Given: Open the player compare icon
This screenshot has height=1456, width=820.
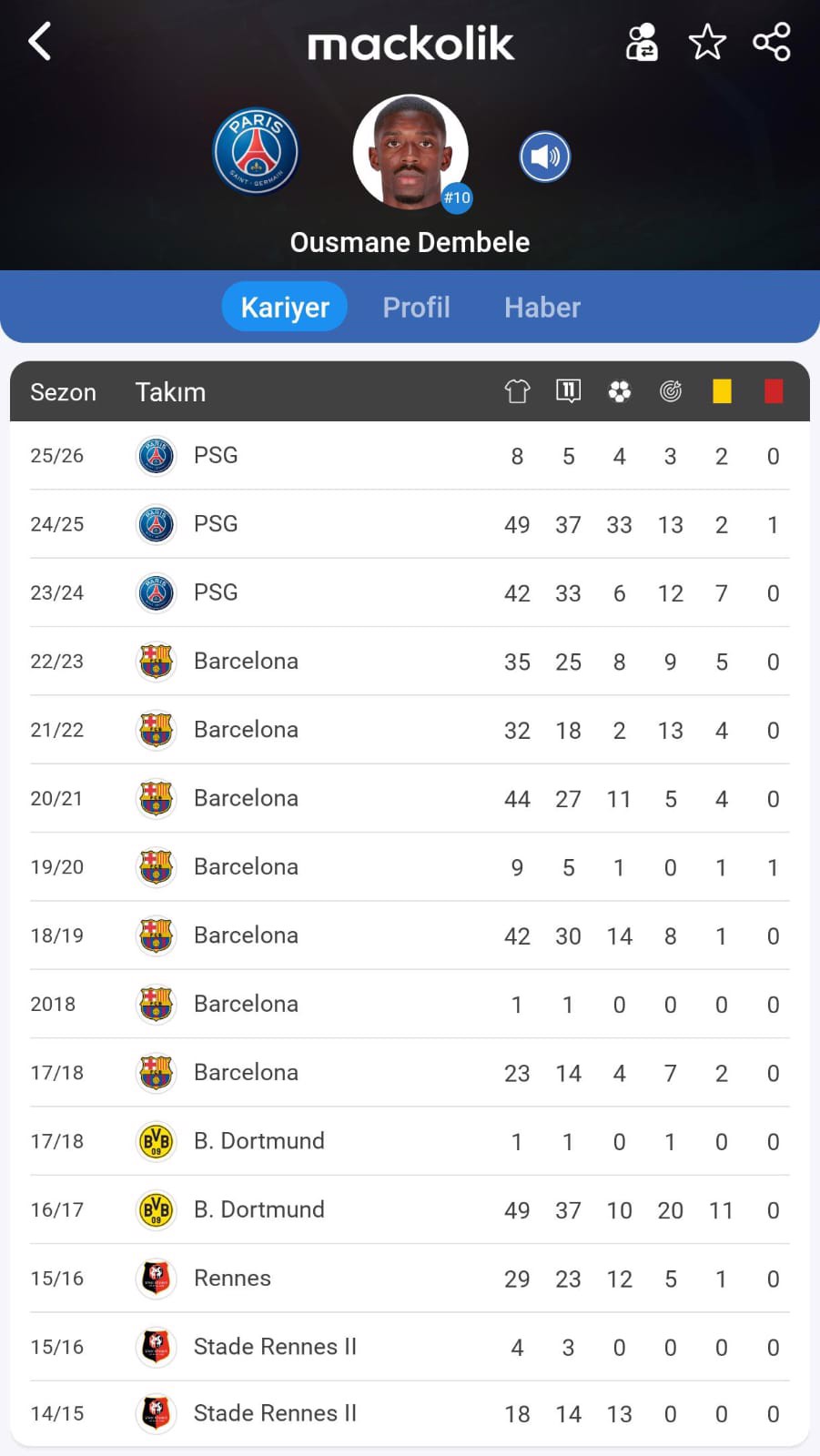Looking at the screenshot, I should pos(642,42).
